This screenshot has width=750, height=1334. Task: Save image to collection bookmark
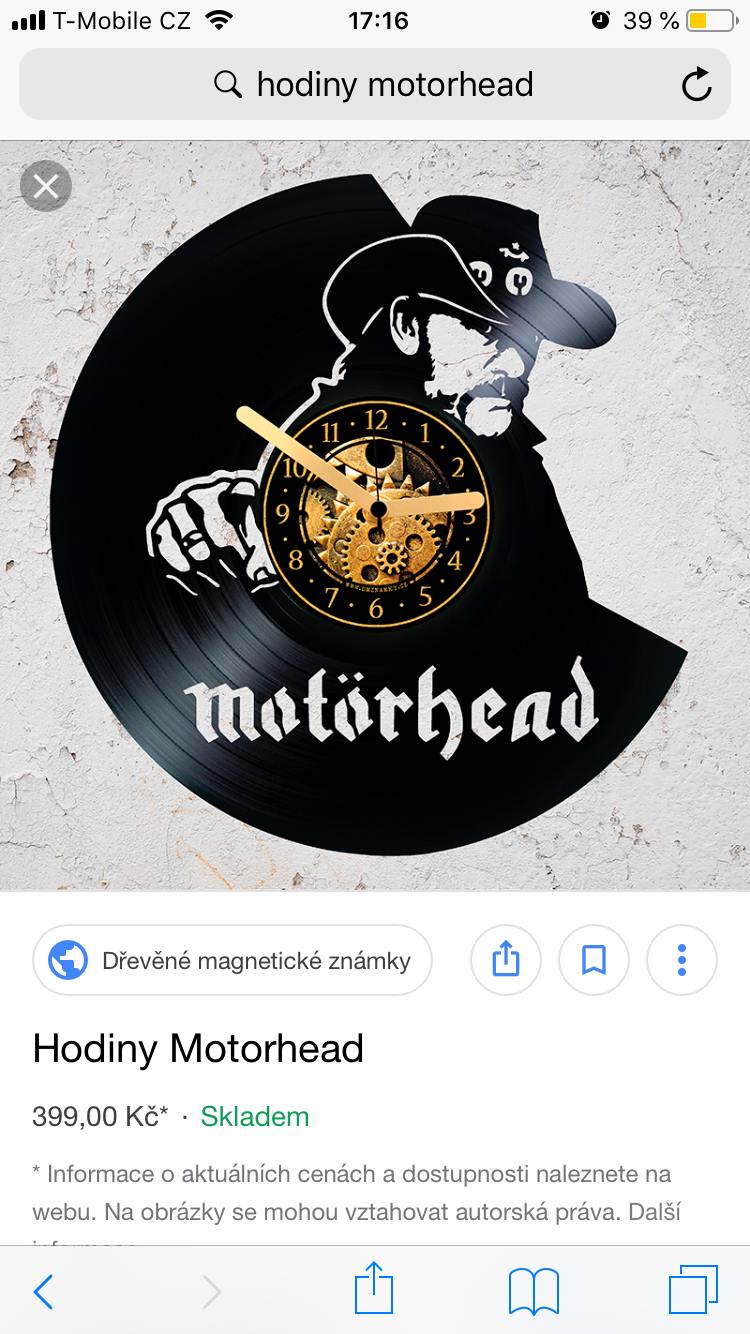(x=594, y=961)
